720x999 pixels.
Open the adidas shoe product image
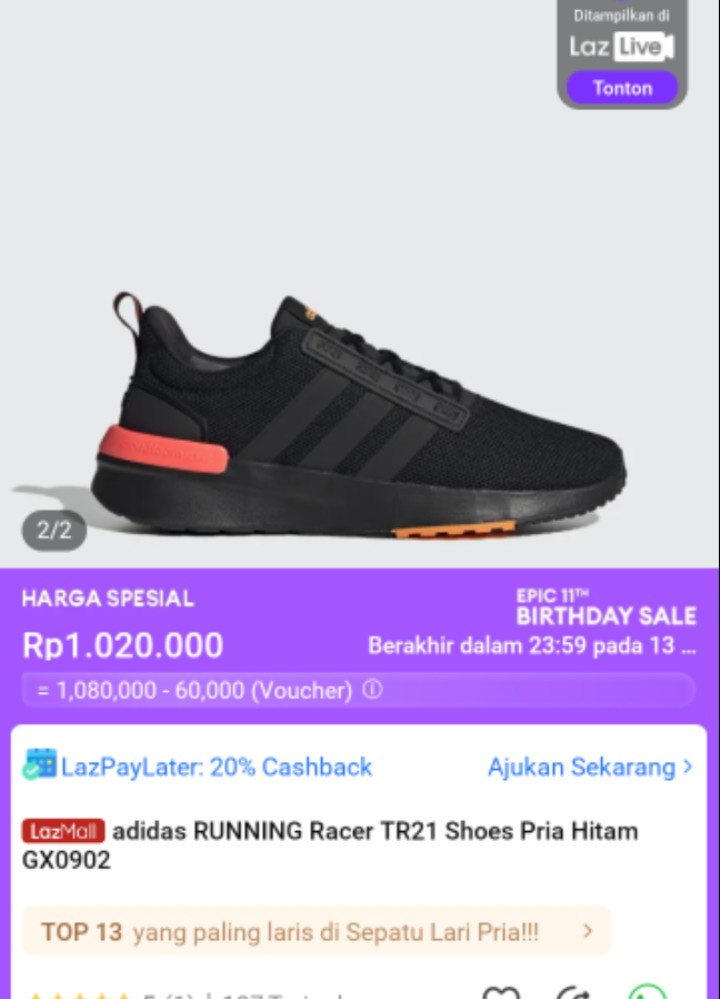click(360, 415)
